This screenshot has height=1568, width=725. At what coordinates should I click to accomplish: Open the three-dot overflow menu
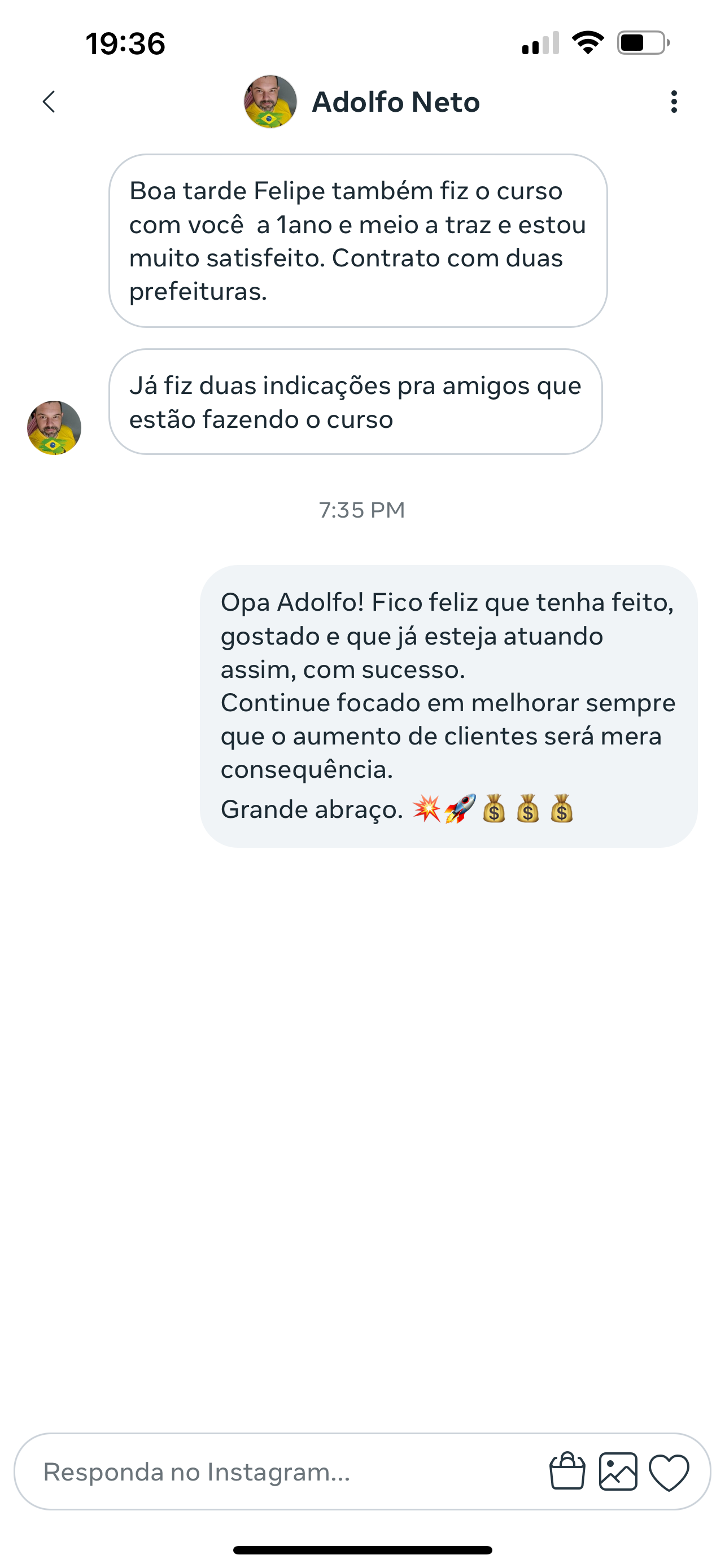673,102
